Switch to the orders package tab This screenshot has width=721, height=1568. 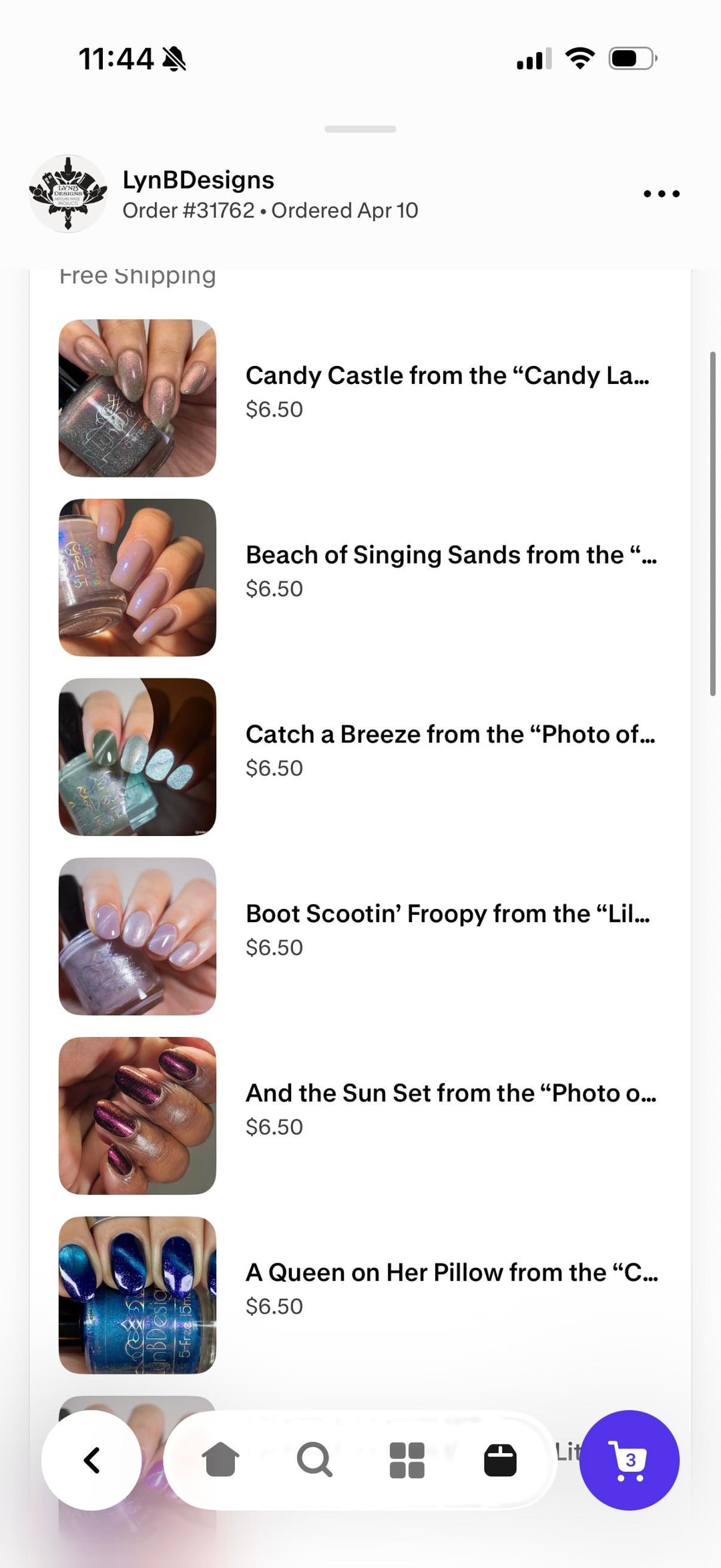[500, 1460]
